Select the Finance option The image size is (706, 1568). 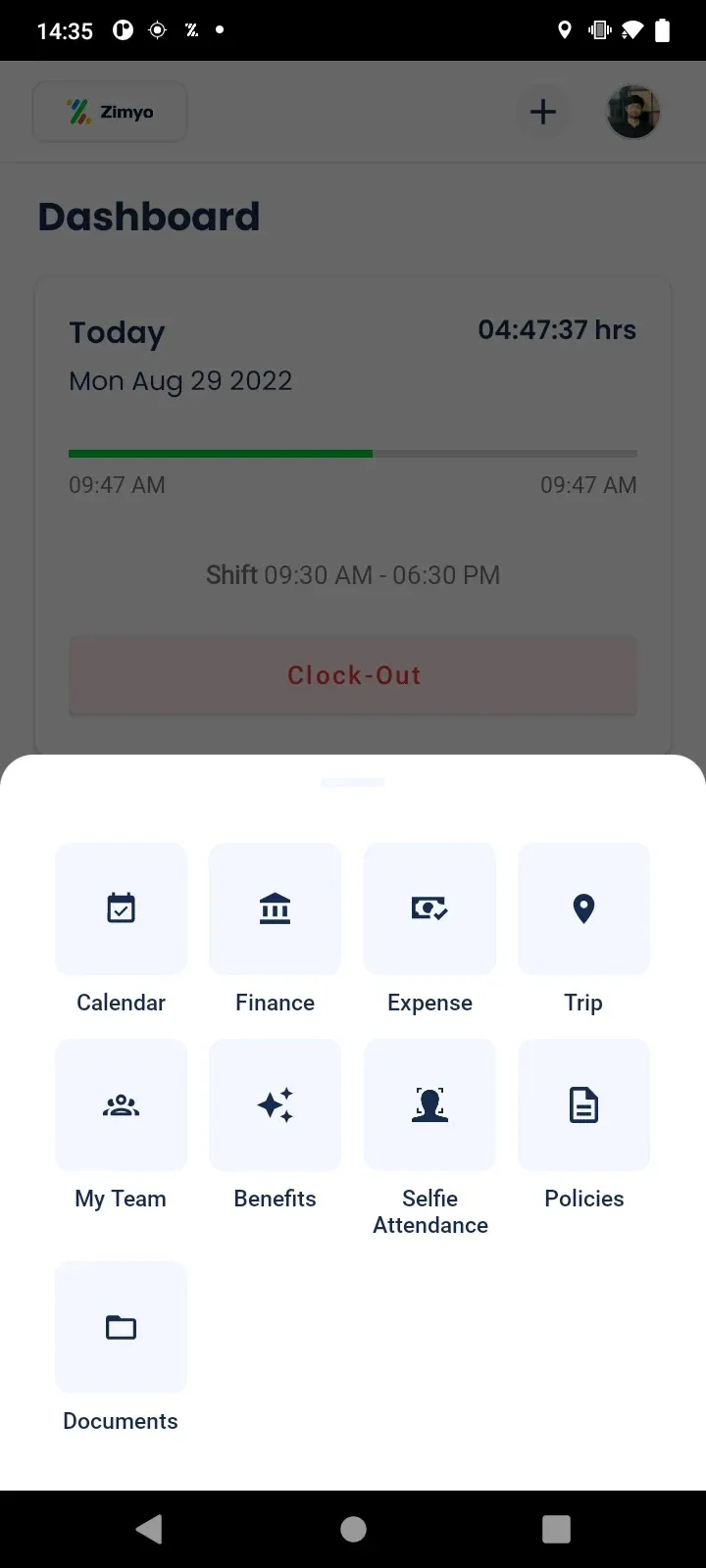[x=275, y=908]
